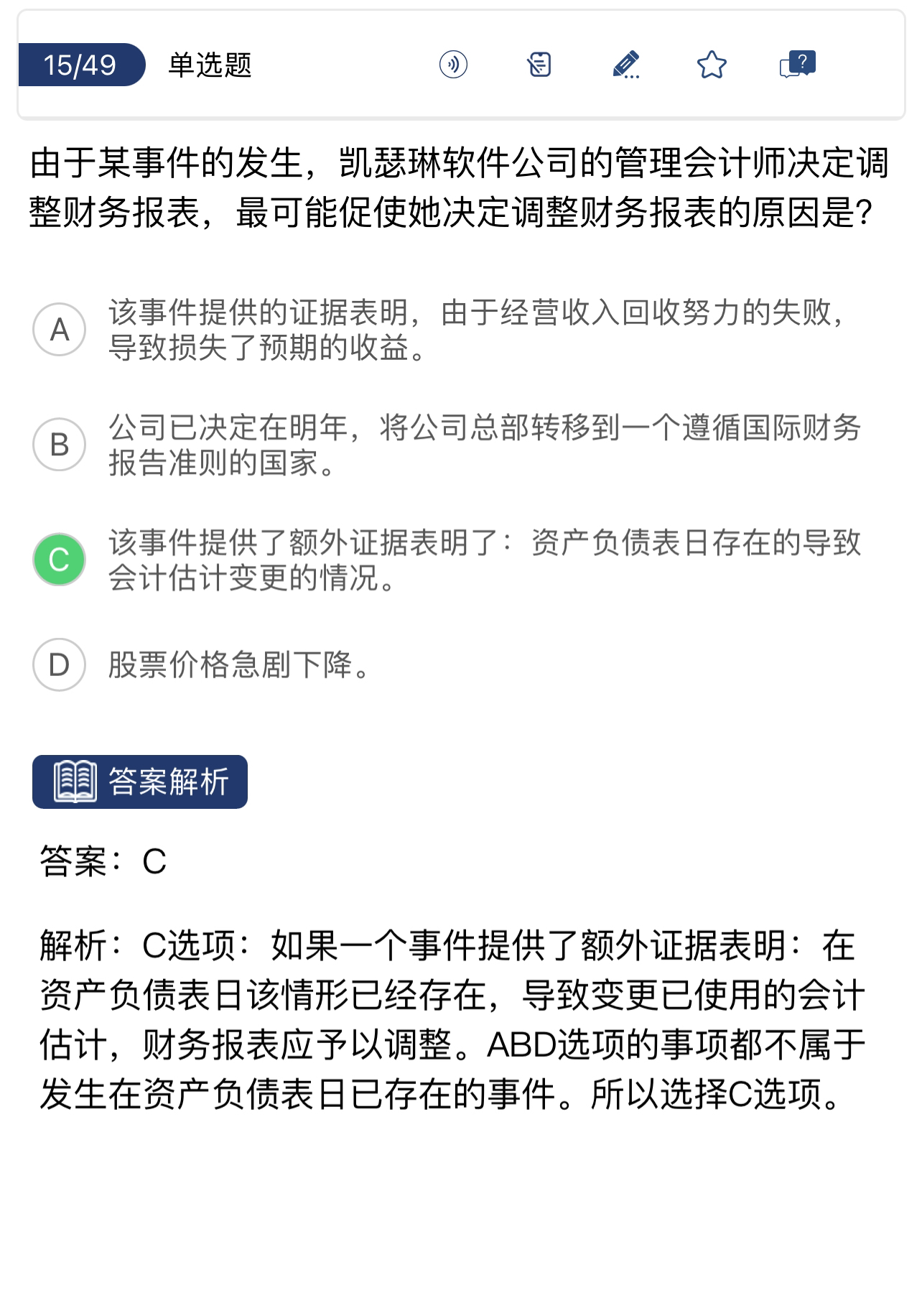Tap the 15/49 question counter
The image size is (922, 1316).
(x=80, y=65)
